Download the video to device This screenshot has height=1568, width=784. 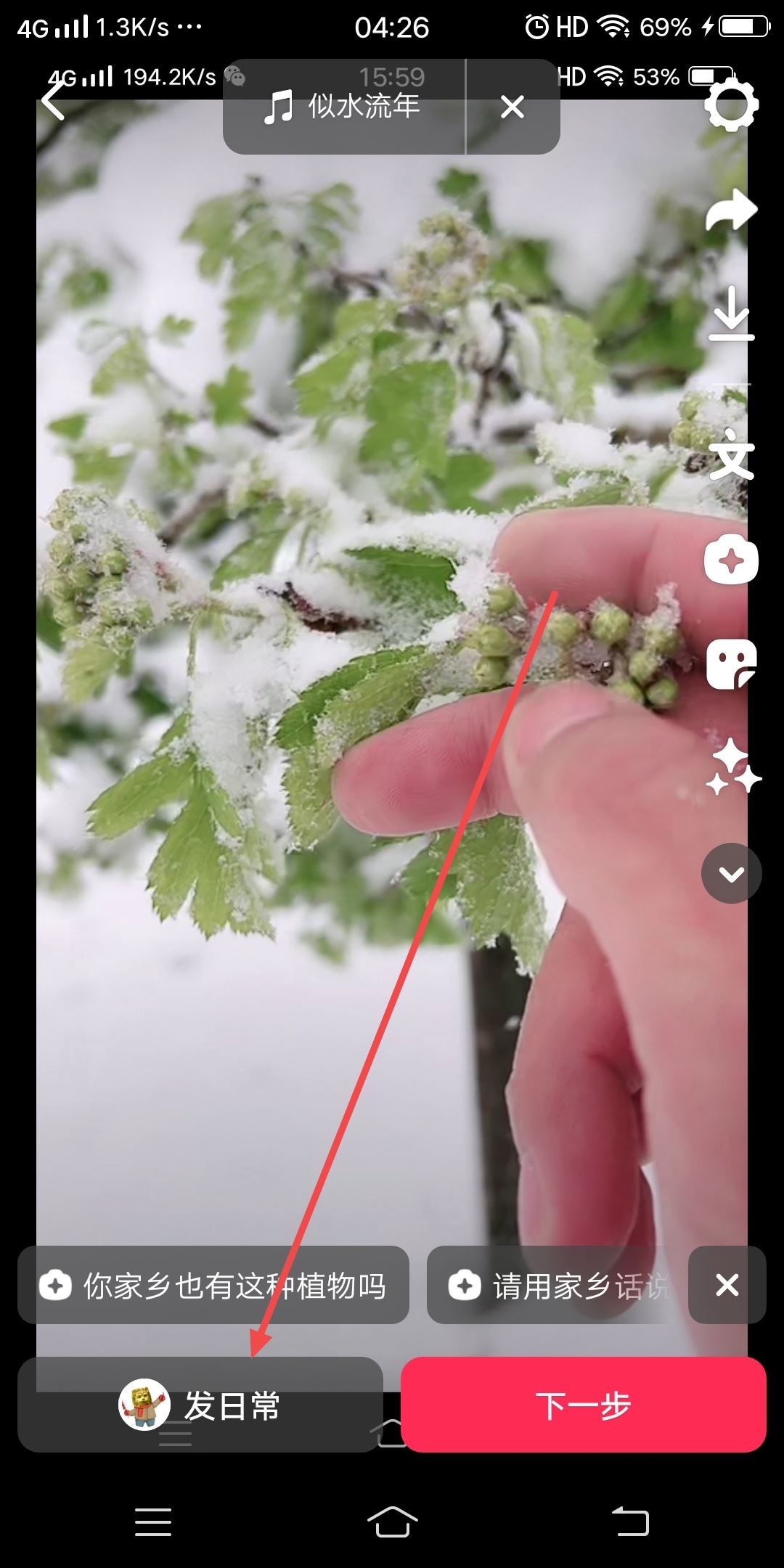pos(731,314)
